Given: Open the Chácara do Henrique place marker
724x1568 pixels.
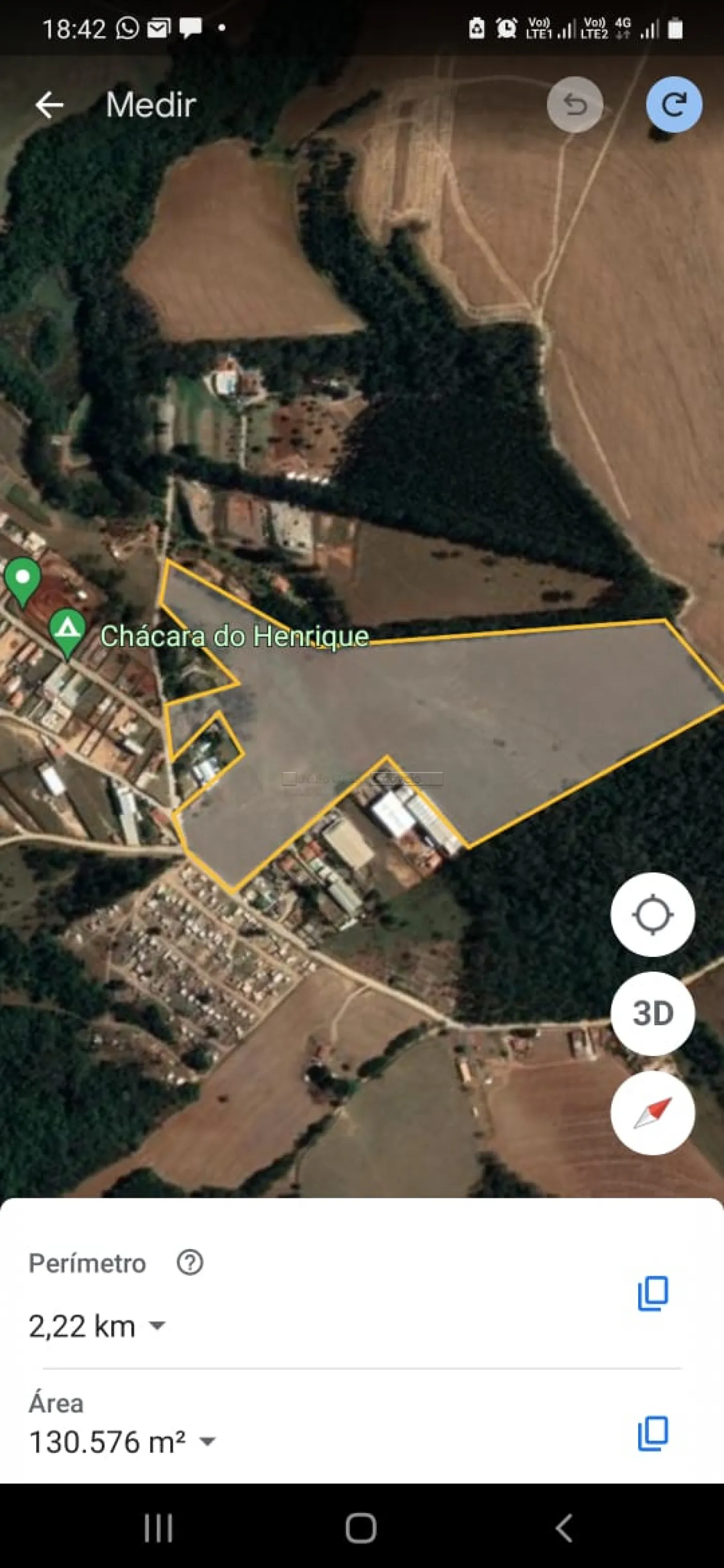Looking at the screenshot, I should click(67, 629).
